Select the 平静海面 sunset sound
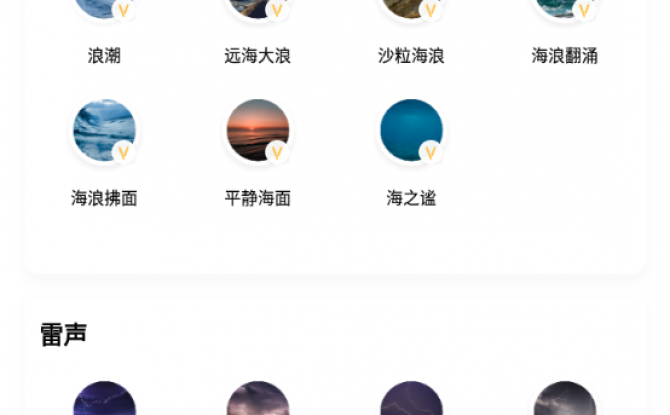 pos(258,131)
